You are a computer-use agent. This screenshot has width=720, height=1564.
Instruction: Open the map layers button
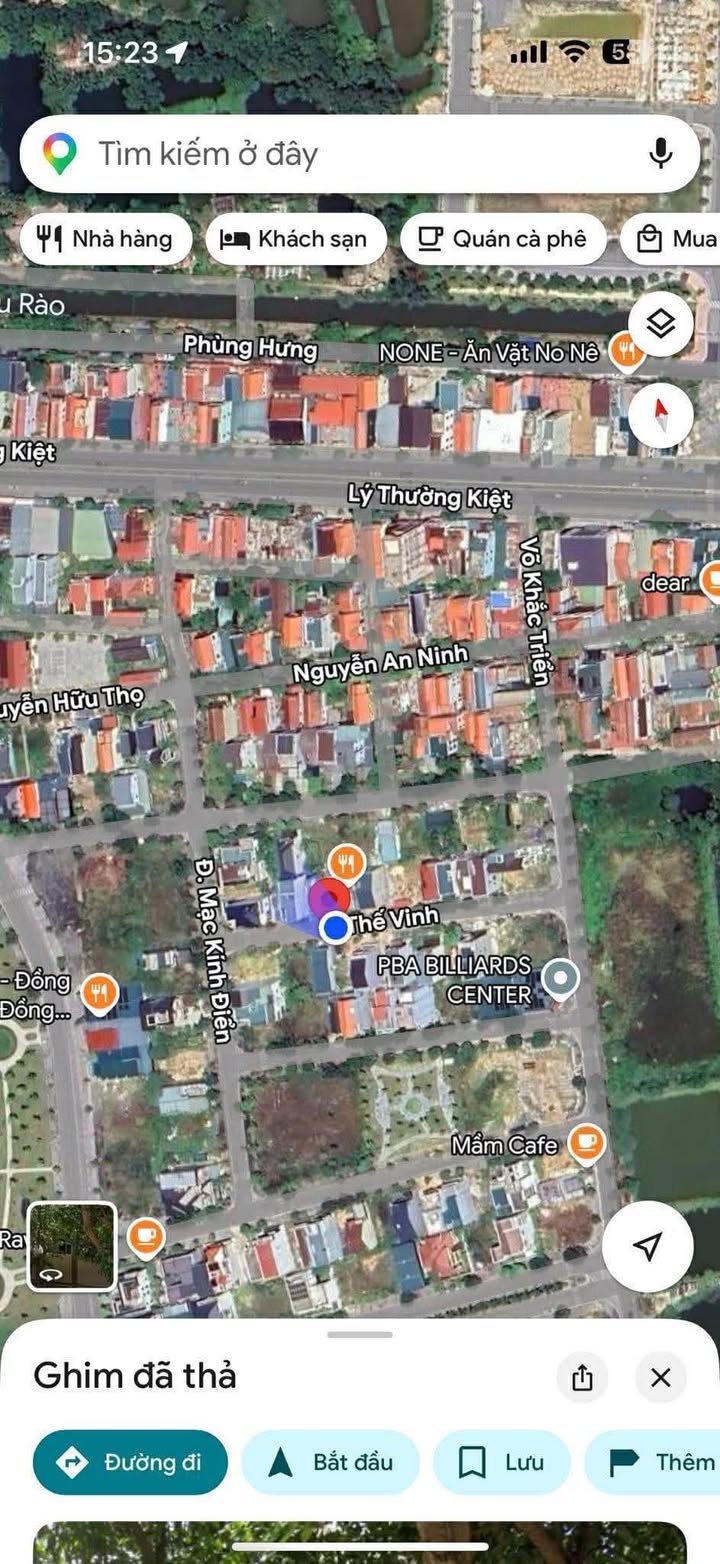[660, 324]
